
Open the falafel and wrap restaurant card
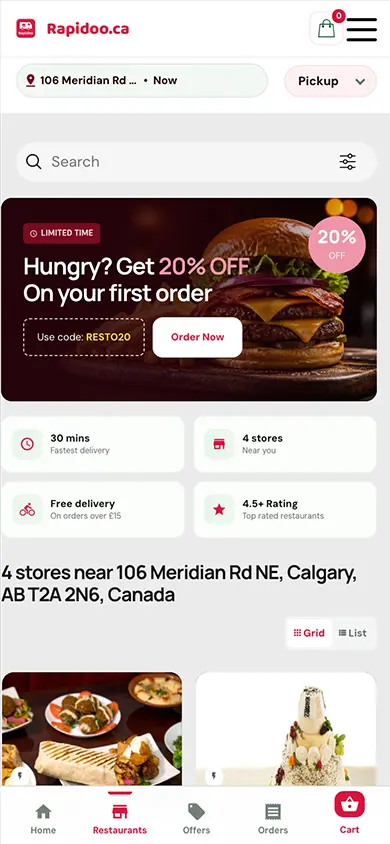click(92, 729)
